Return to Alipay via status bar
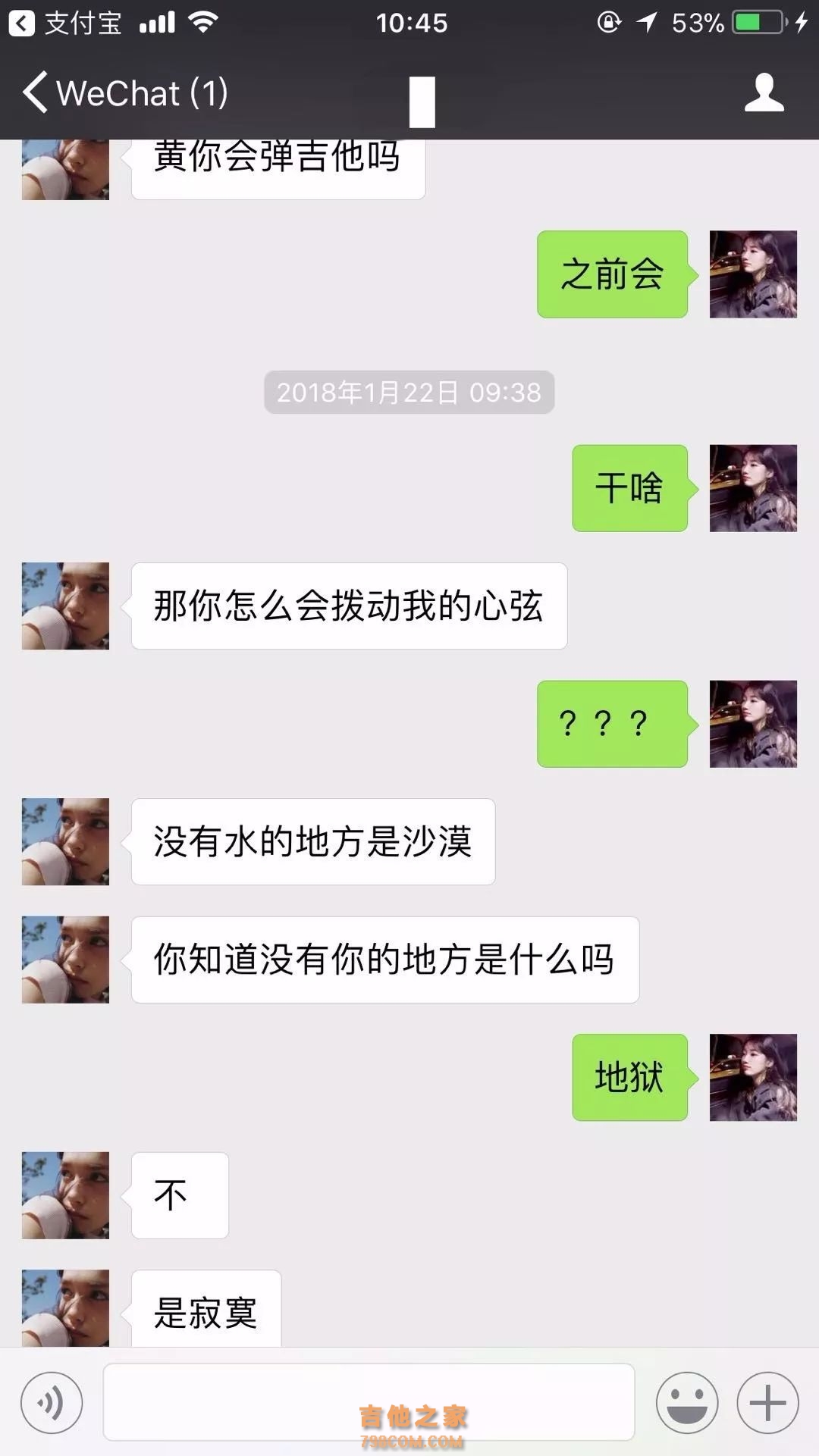This screenshot has height=1456, width=819. (65, 23)
